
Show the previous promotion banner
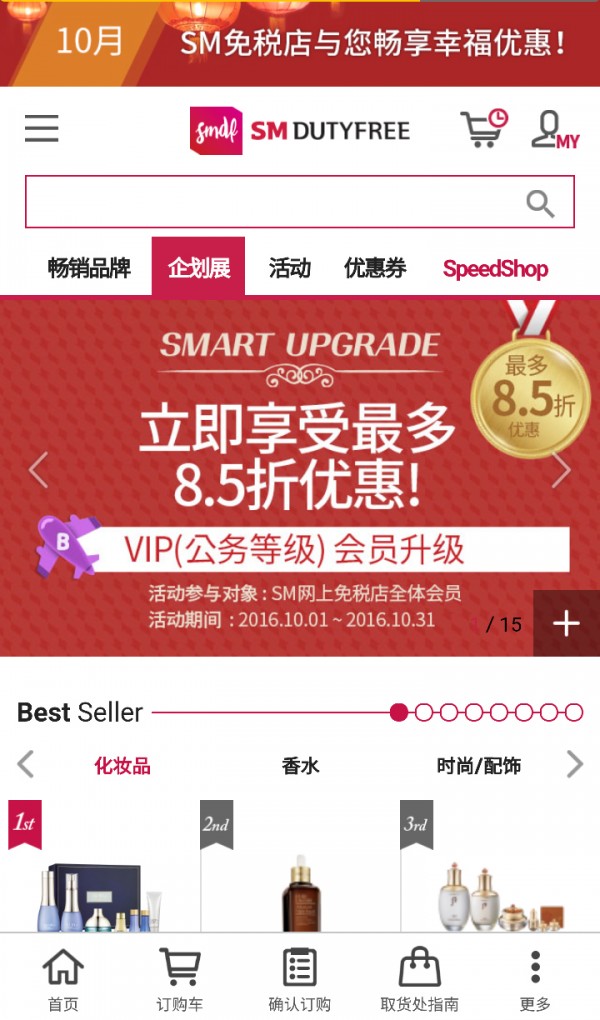click(x=38, y=470)
